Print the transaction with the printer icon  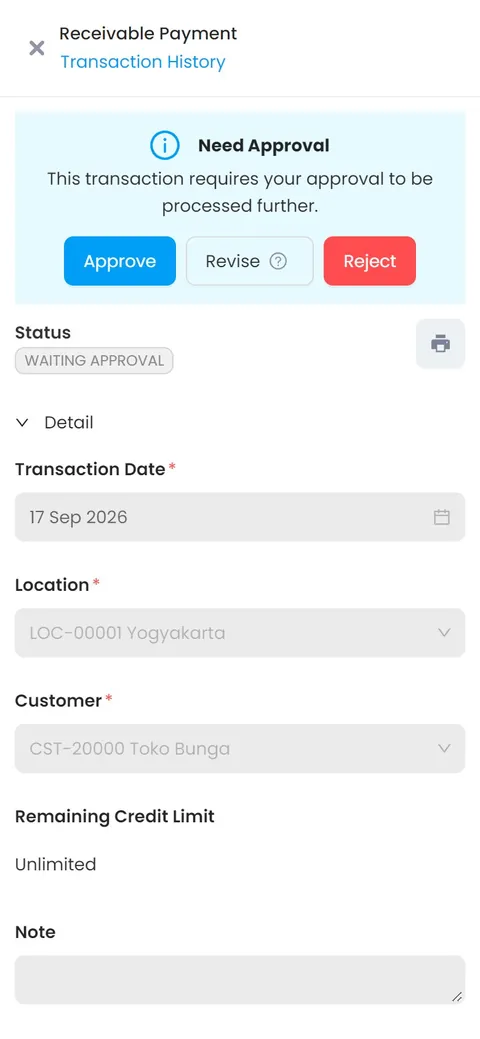click(x=441, y=344)
